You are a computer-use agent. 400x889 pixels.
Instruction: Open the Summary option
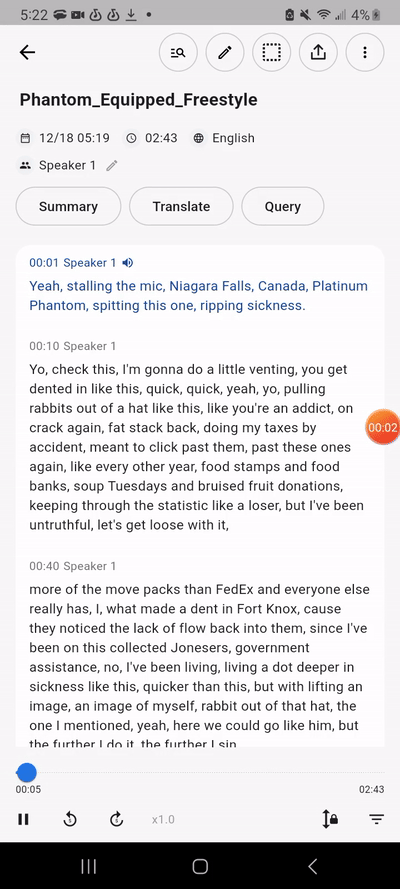(68, 206)
